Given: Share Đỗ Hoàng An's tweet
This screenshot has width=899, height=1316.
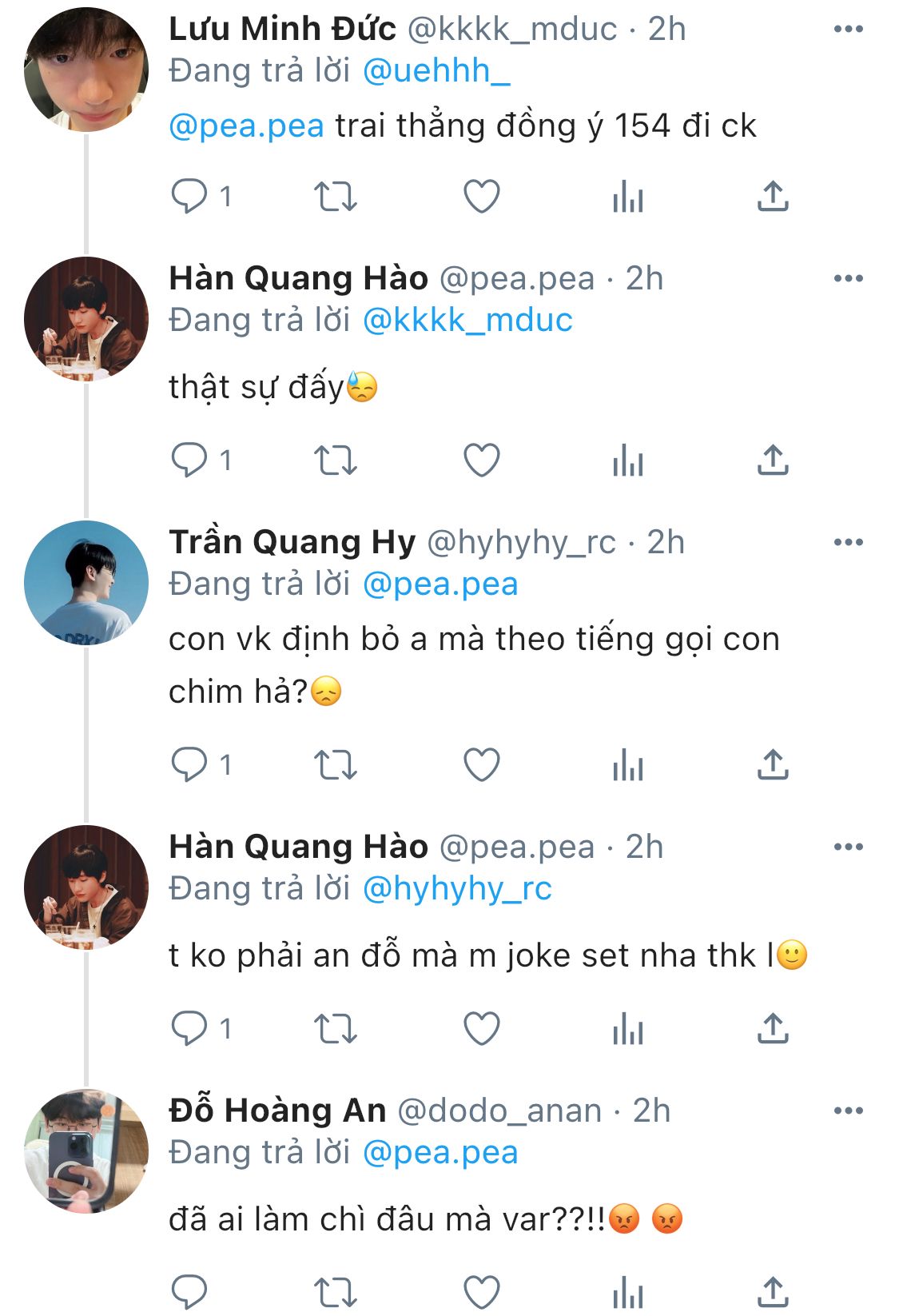Looking at the screenshot, I should 773,1291.
